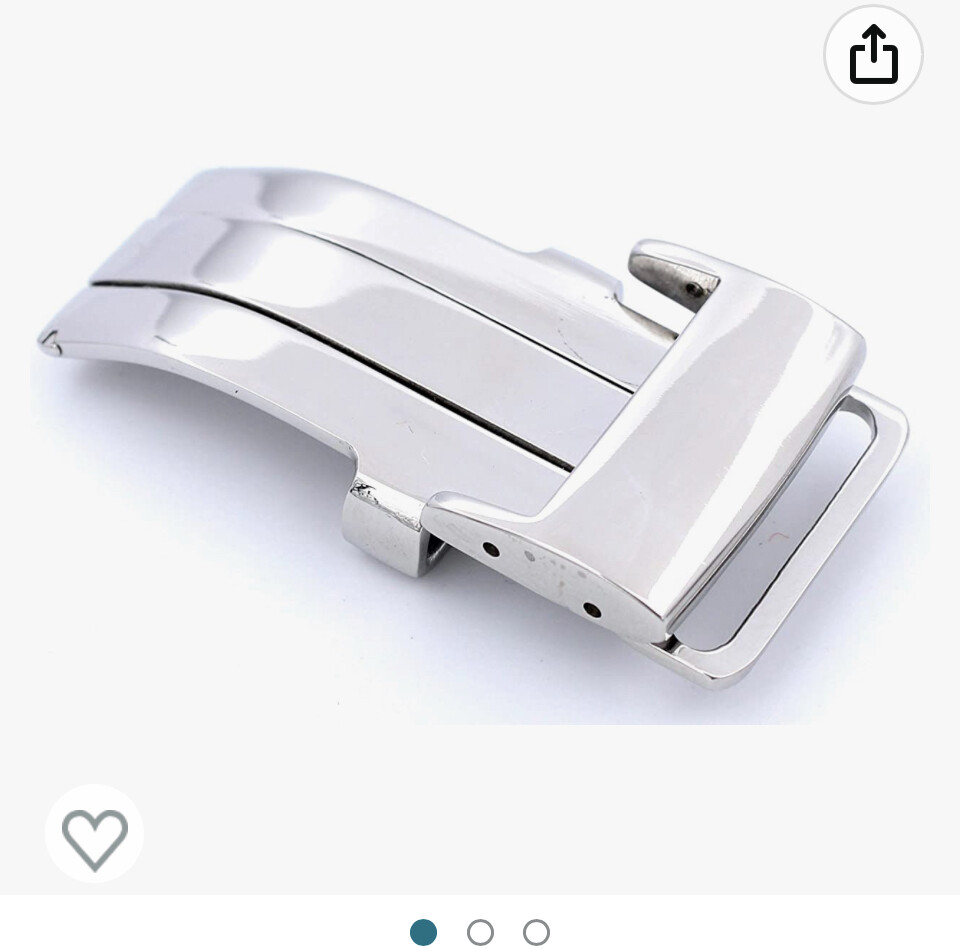Jump to the third image dot
This screenshot has height=948, width=960.
(536, 933)
